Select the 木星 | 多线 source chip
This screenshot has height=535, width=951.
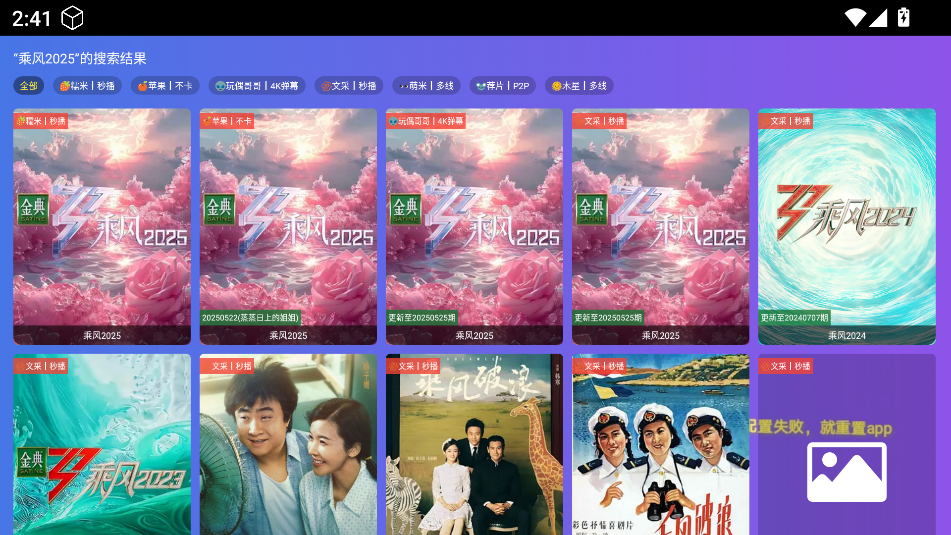[x=579, y=86]
